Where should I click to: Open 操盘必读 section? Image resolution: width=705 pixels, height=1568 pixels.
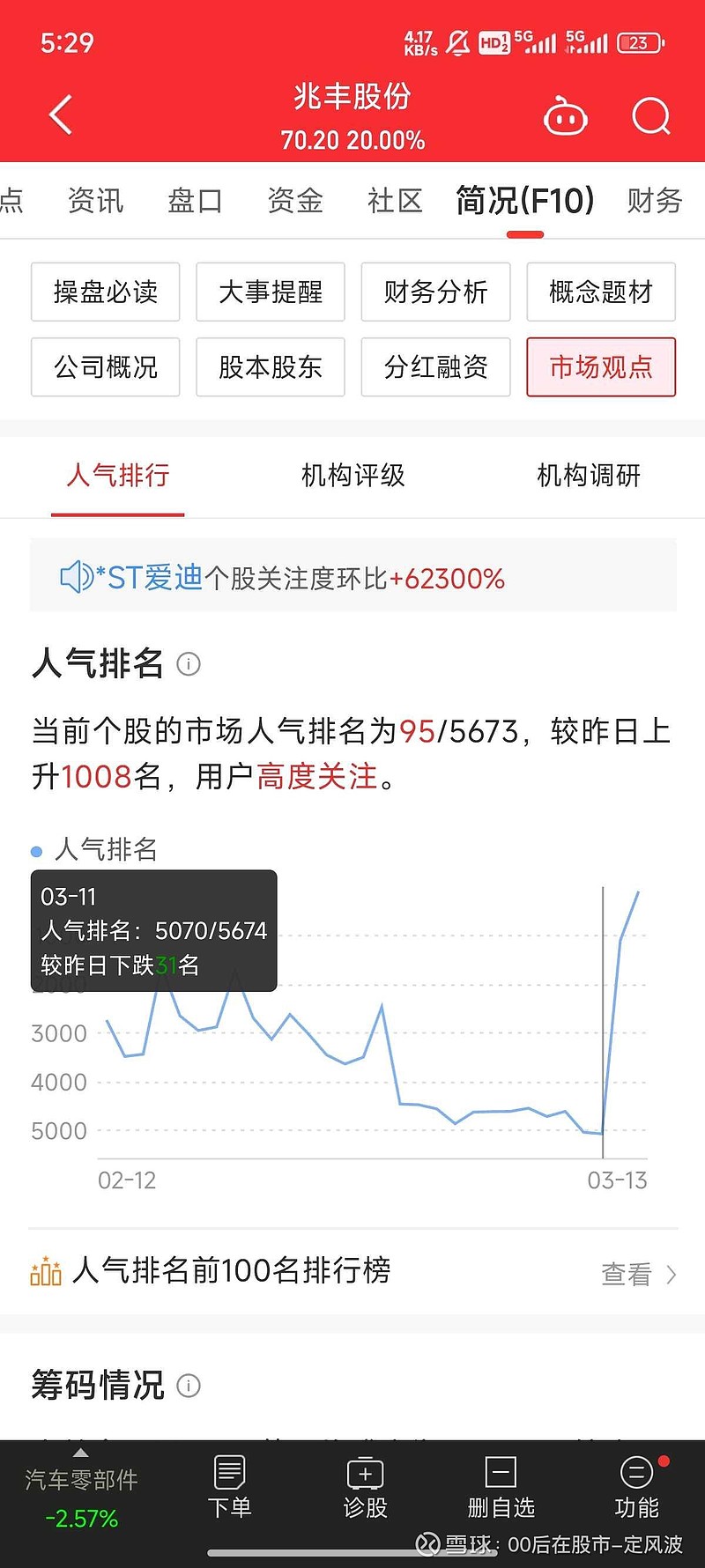point(106,292)
